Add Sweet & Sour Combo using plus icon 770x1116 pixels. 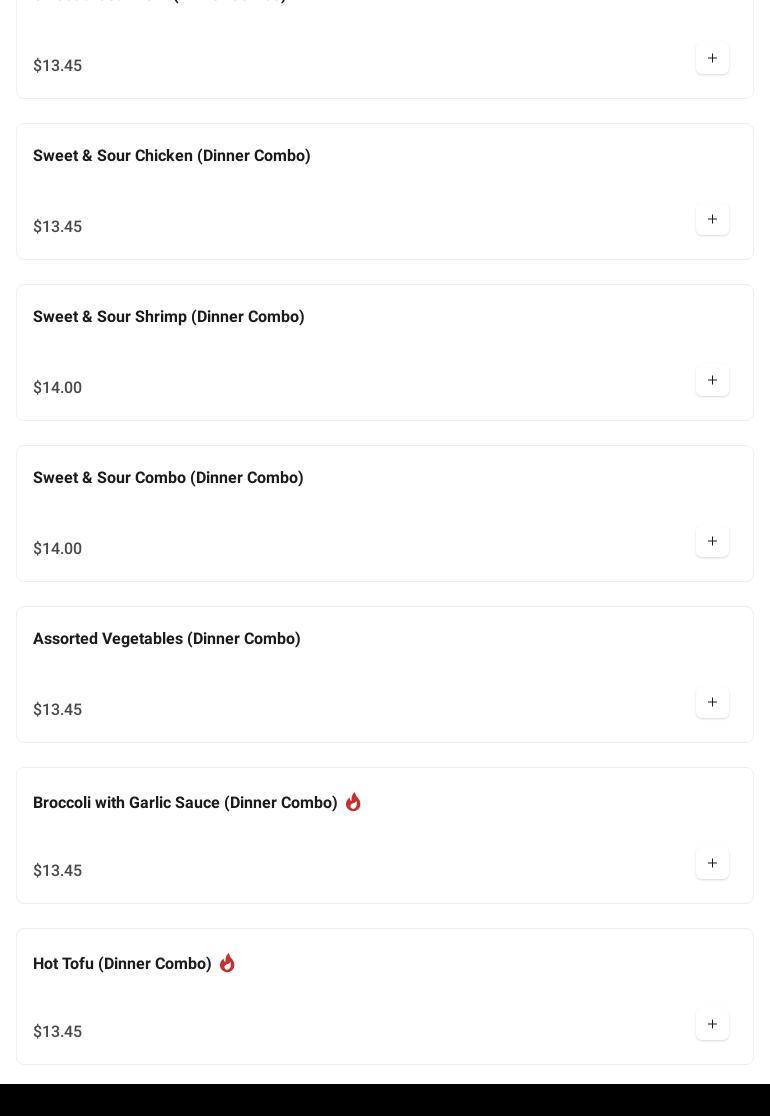click(x=712, y=542)
